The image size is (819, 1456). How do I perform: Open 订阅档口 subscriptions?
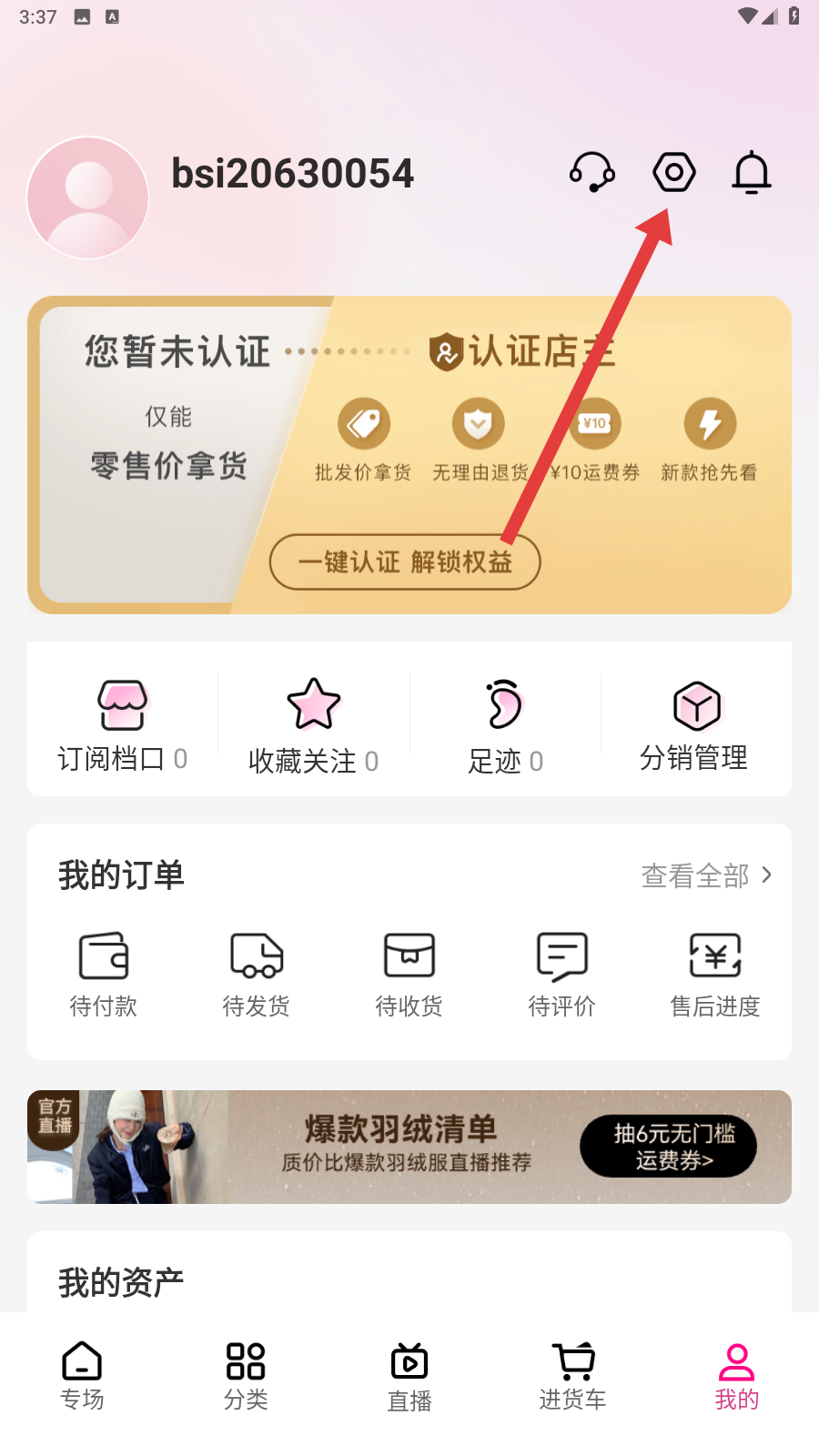[x=123, y=725]
